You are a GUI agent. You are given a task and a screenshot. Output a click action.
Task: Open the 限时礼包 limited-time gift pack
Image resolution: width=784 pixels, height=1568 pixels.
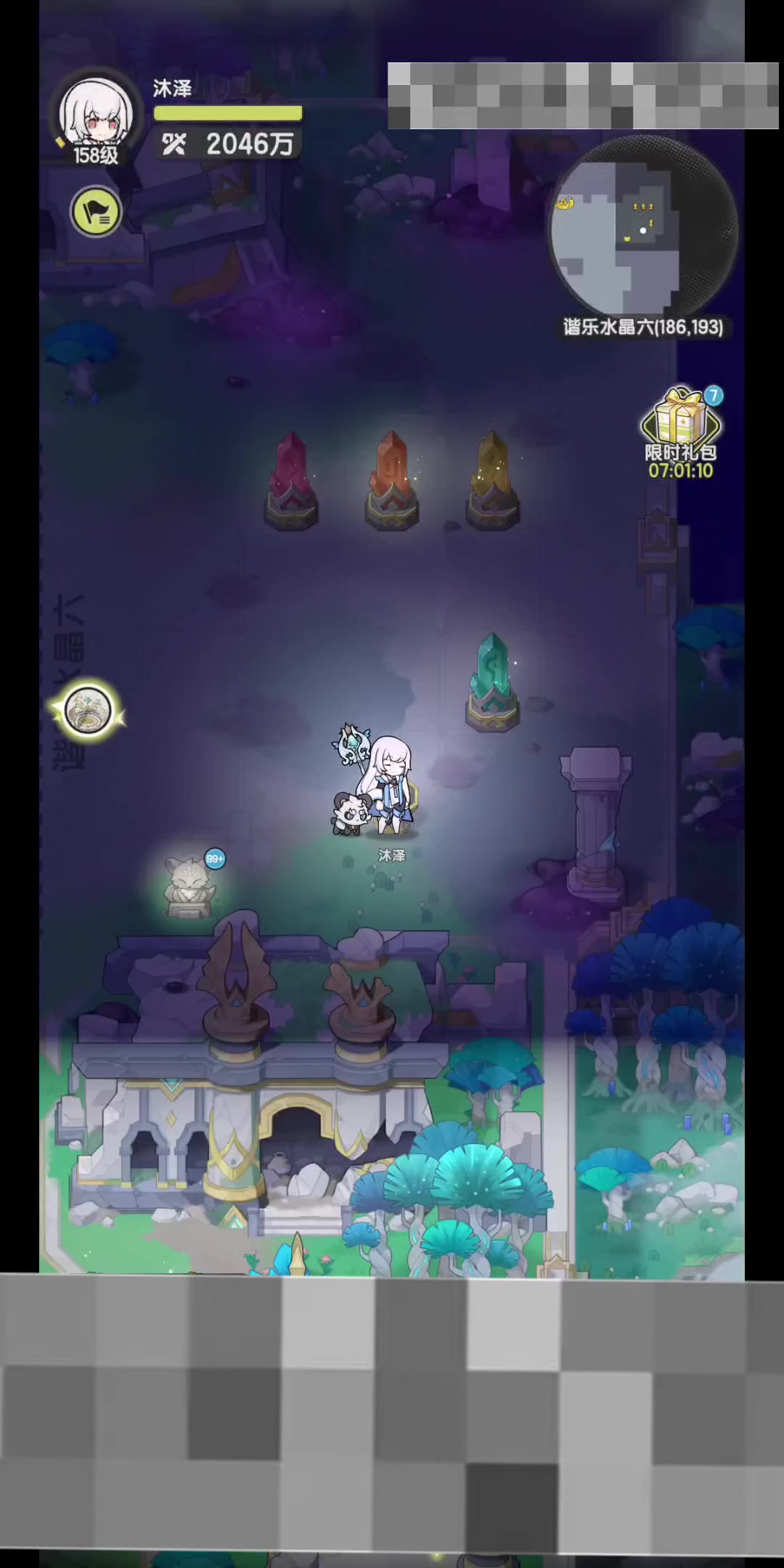680,428
